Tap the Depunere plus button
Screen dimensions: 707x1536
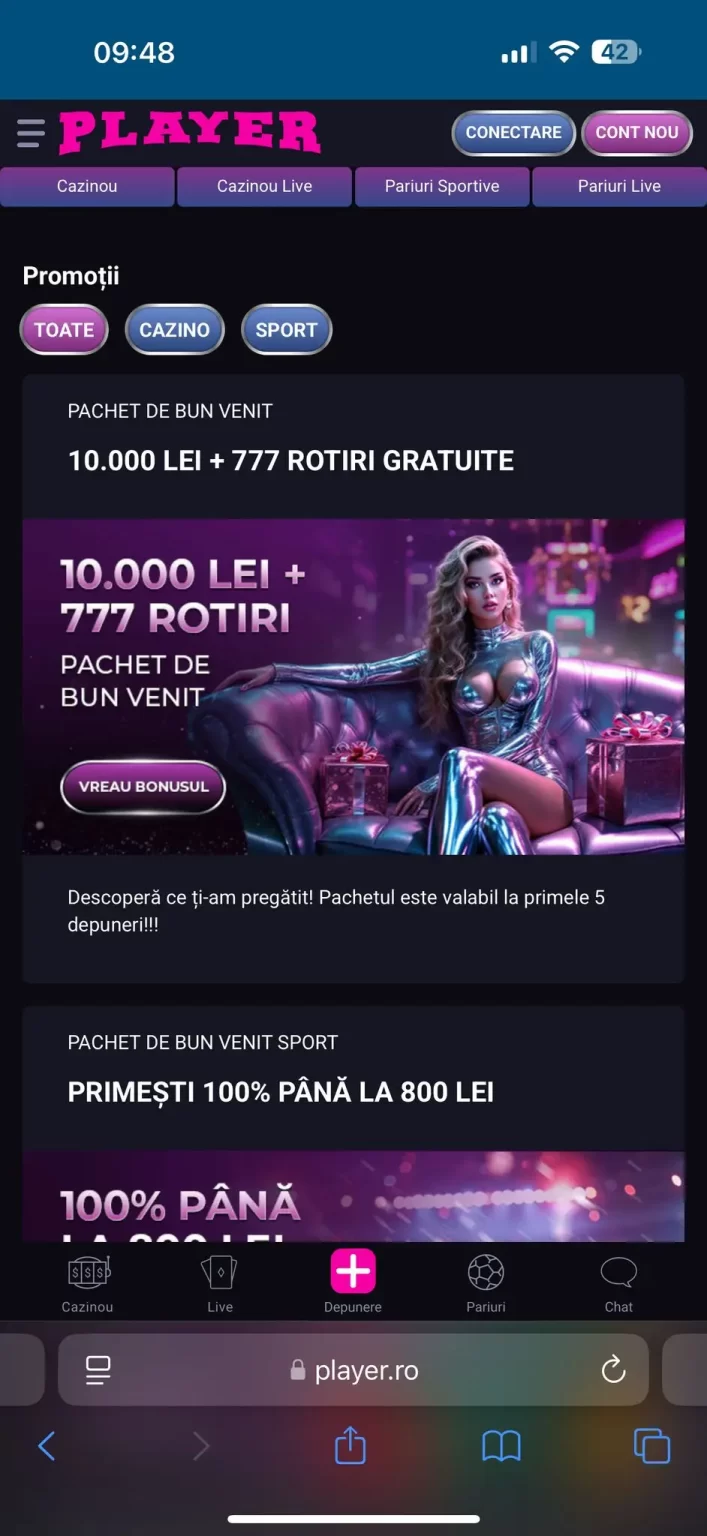click(353, 1272)
